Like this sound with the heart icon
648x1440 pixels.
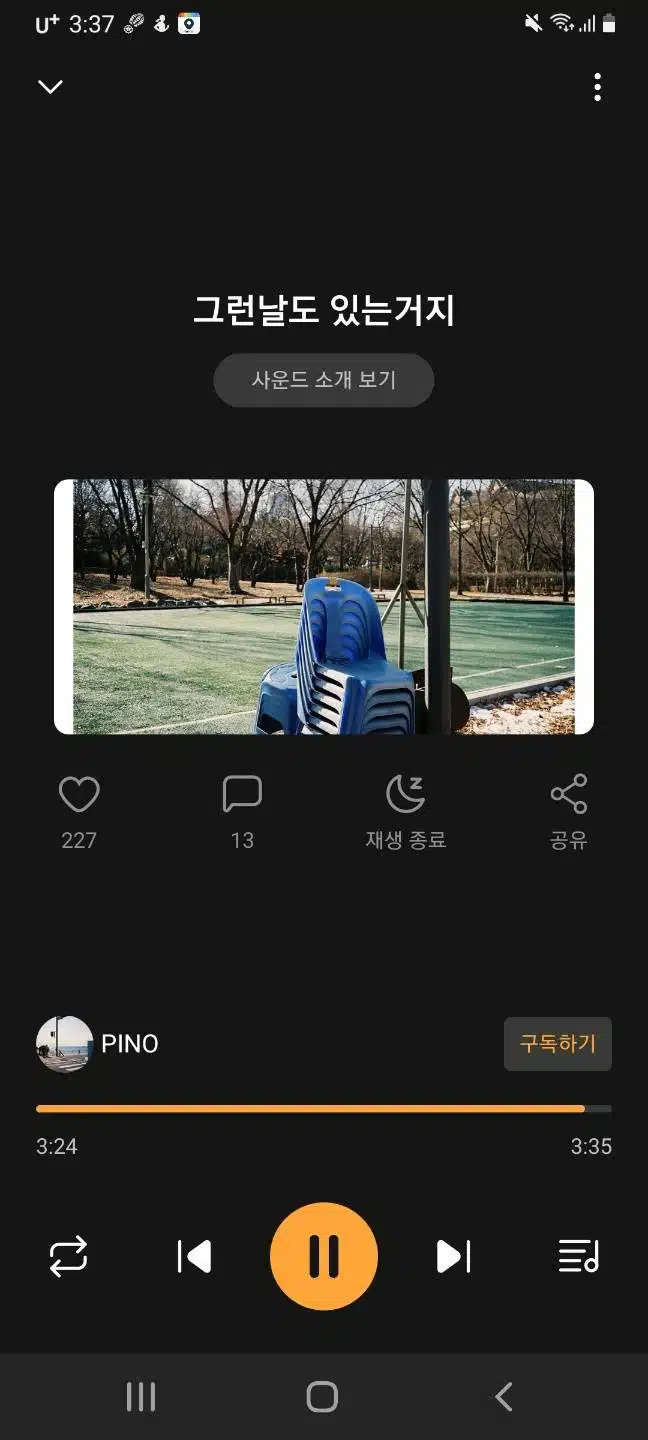pyautogui.click(x=79, y=795)
